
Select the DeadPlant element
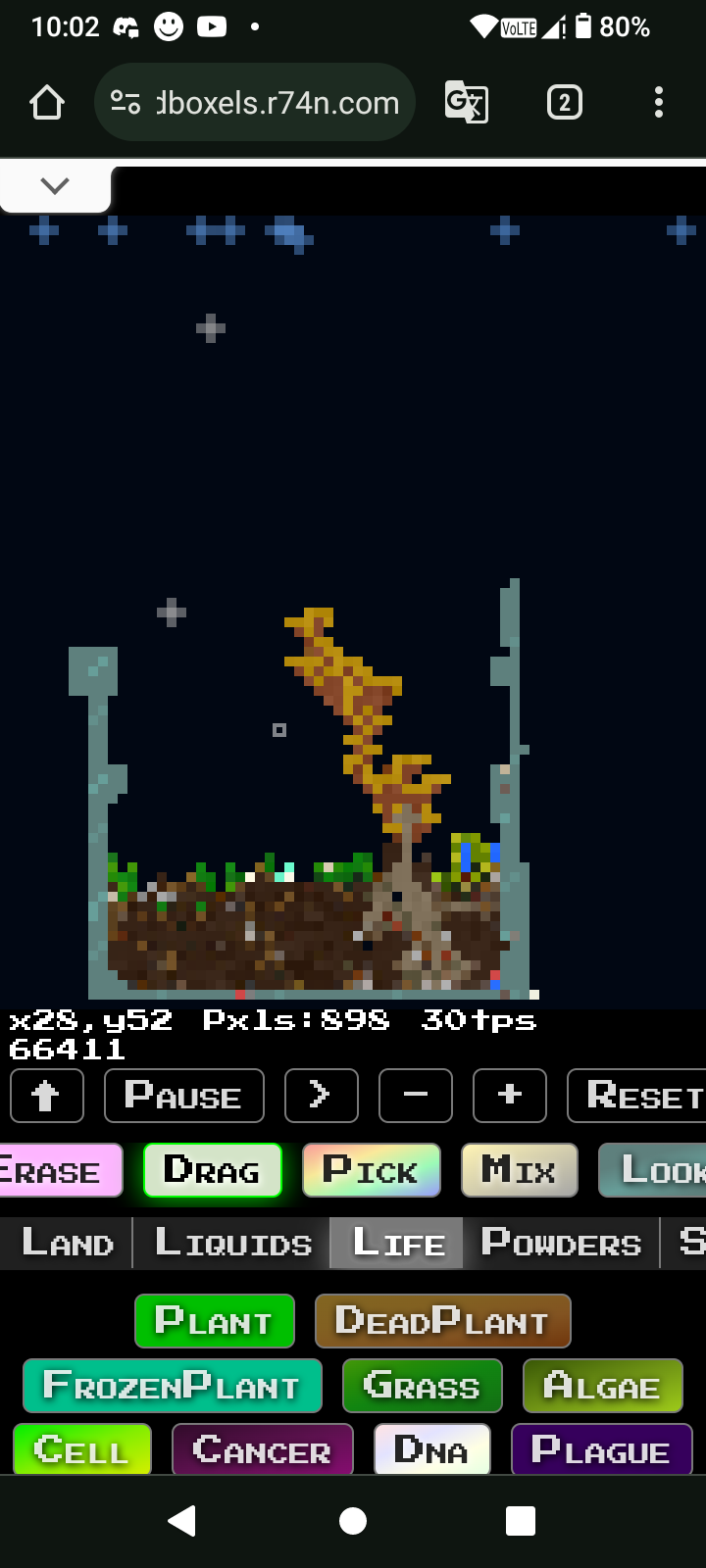pos(442,1321)
